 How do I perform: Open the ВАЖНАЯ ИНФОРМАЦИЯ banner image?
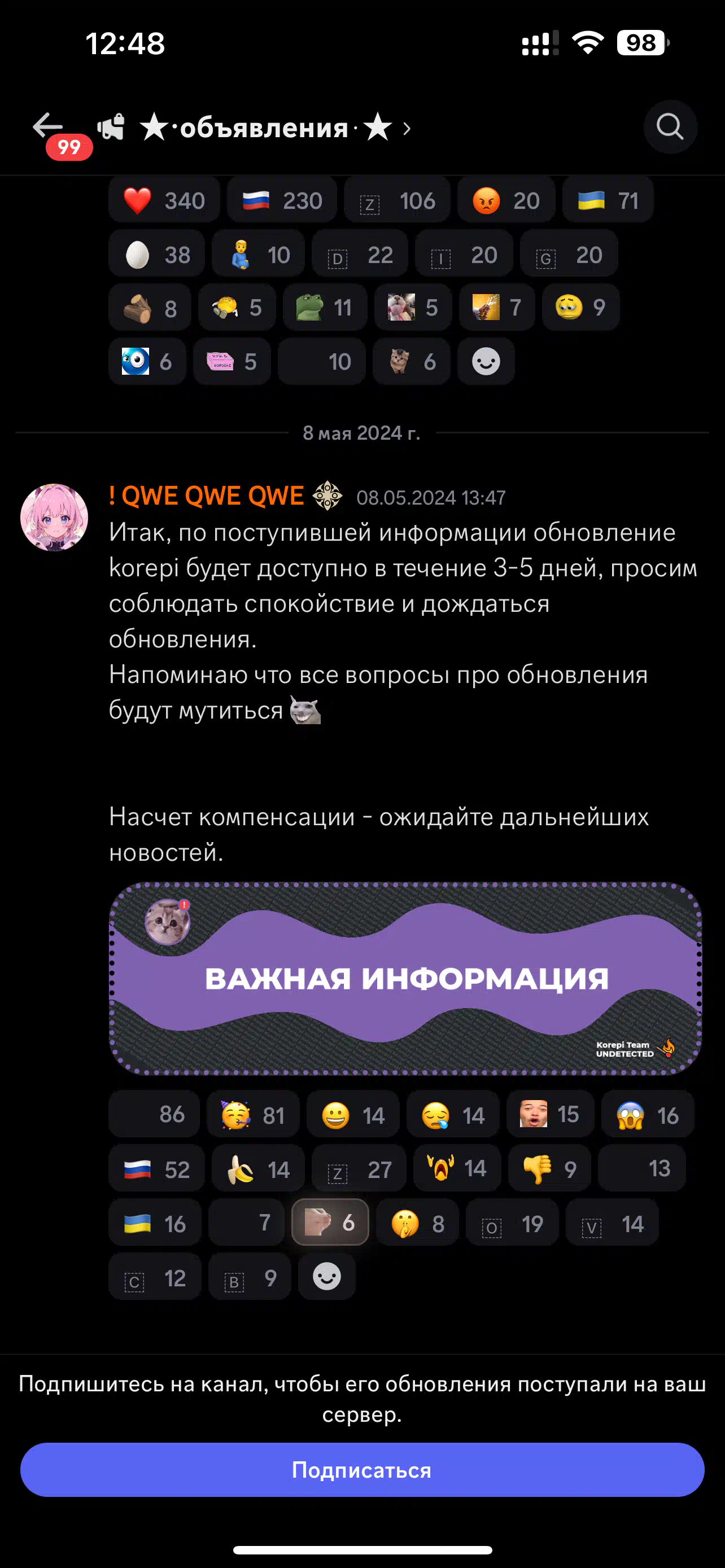click(x=405, y=978)
